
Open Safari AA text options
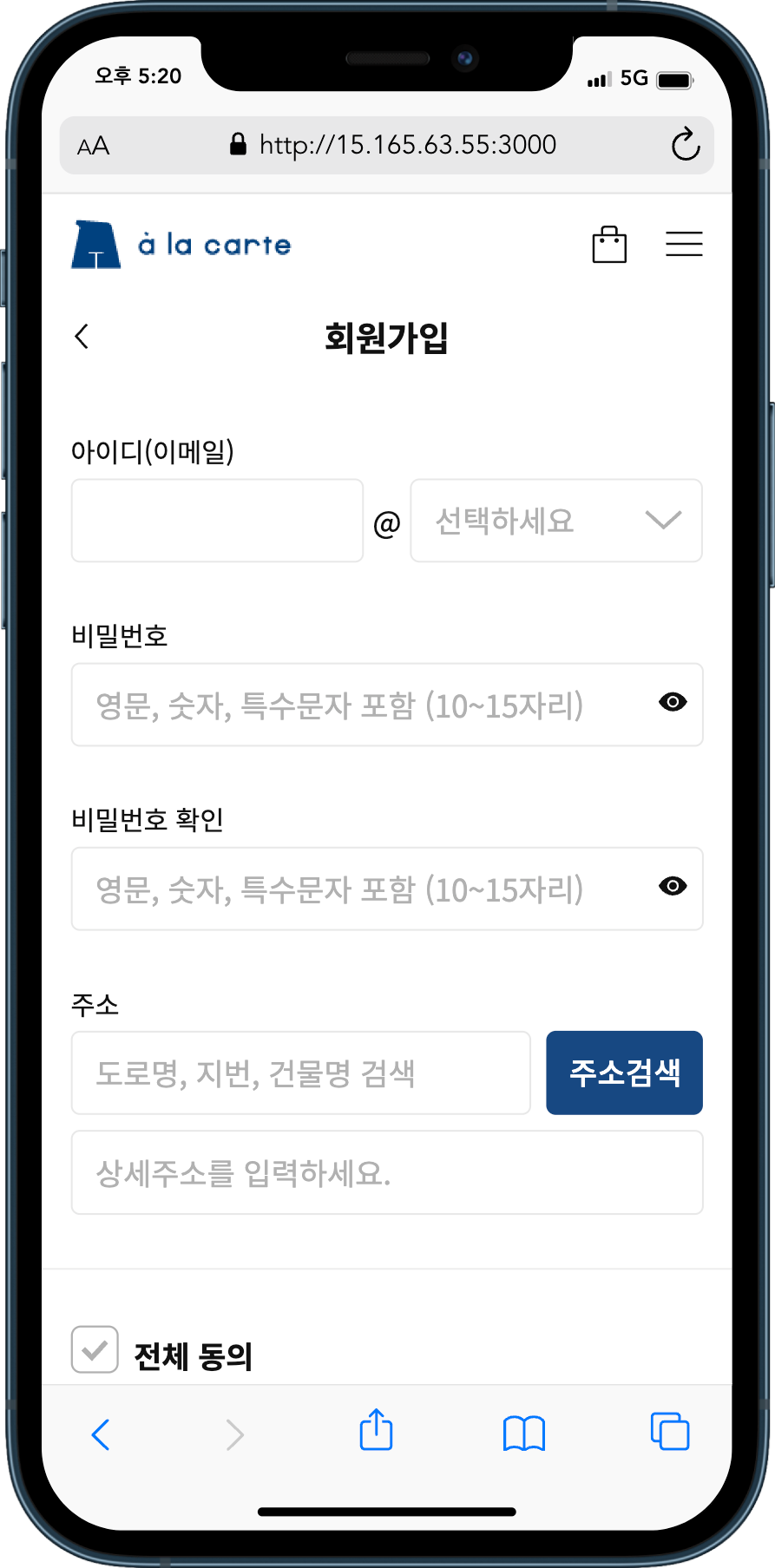(94, 146)
